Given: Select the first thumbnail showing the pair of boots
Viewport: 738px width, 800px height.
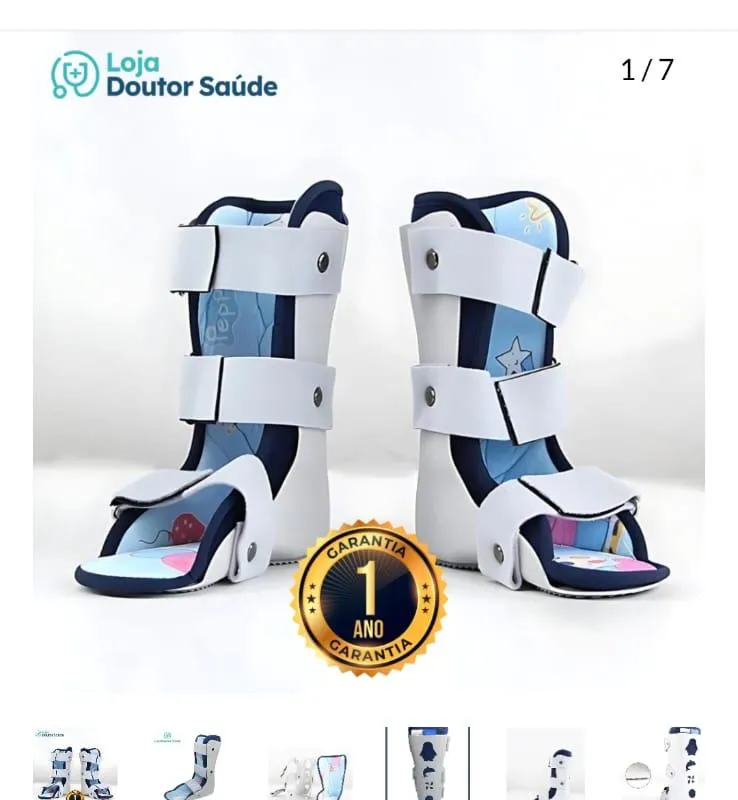Looking at the screenshot, I should coord(75,765).
